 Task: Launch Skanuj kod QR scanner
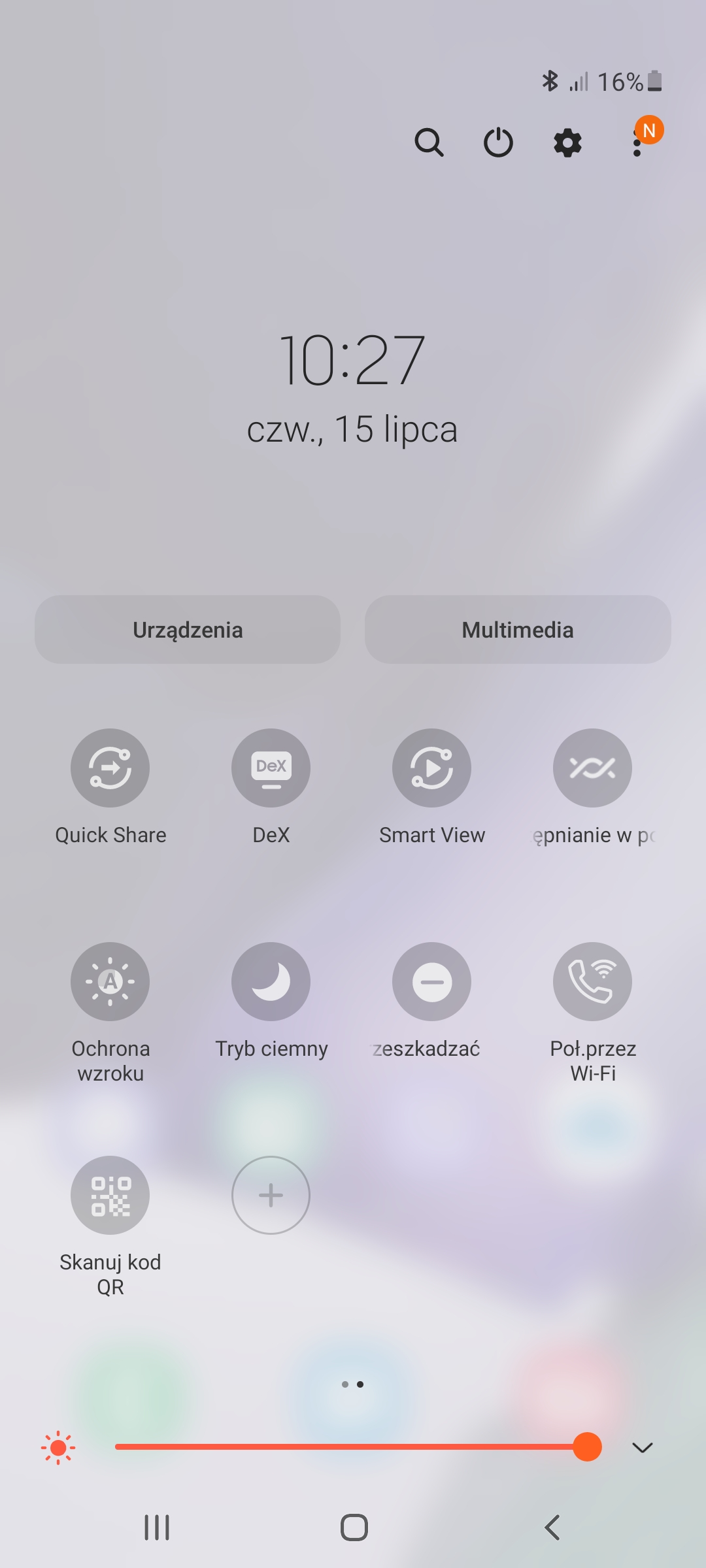point(110,1195)
